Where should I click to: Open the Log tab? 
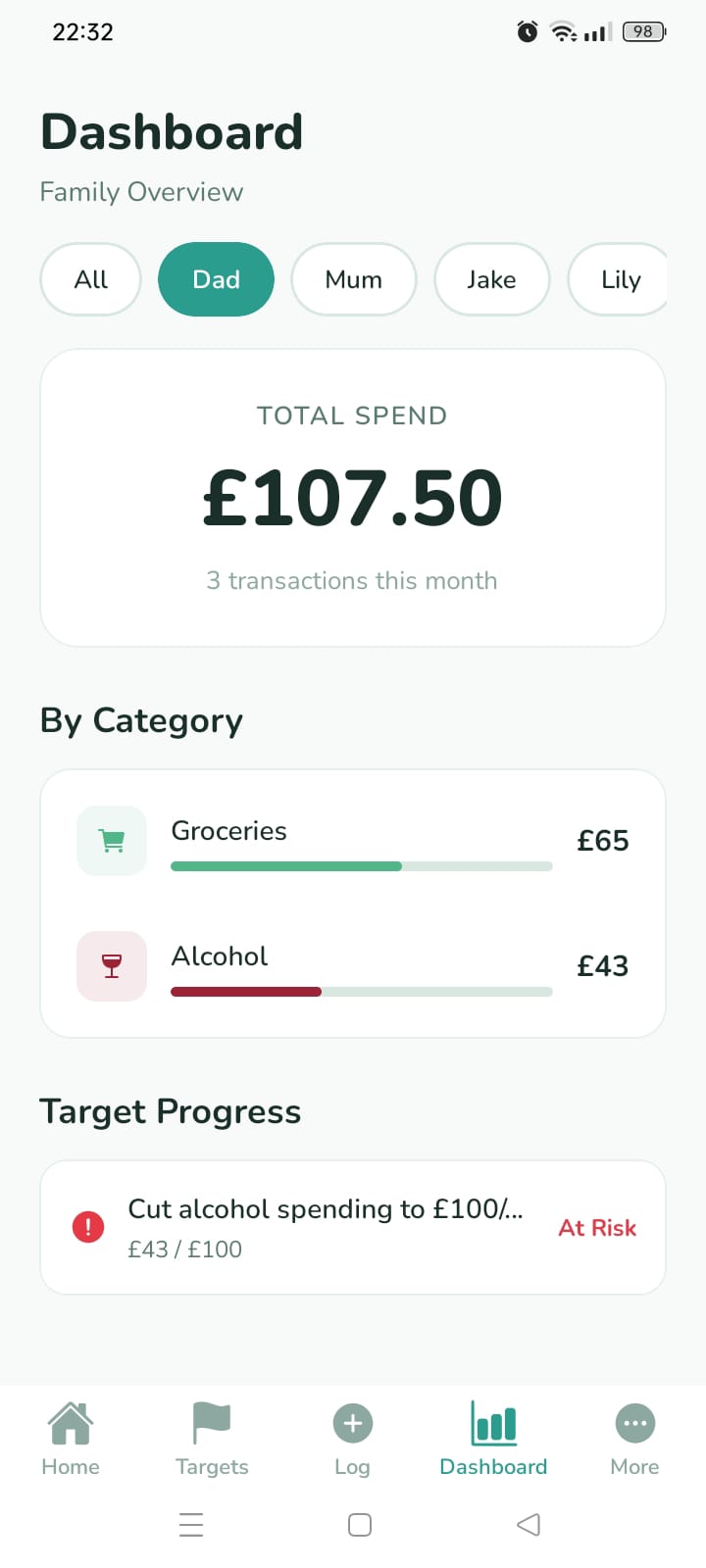pos(352,1439)
